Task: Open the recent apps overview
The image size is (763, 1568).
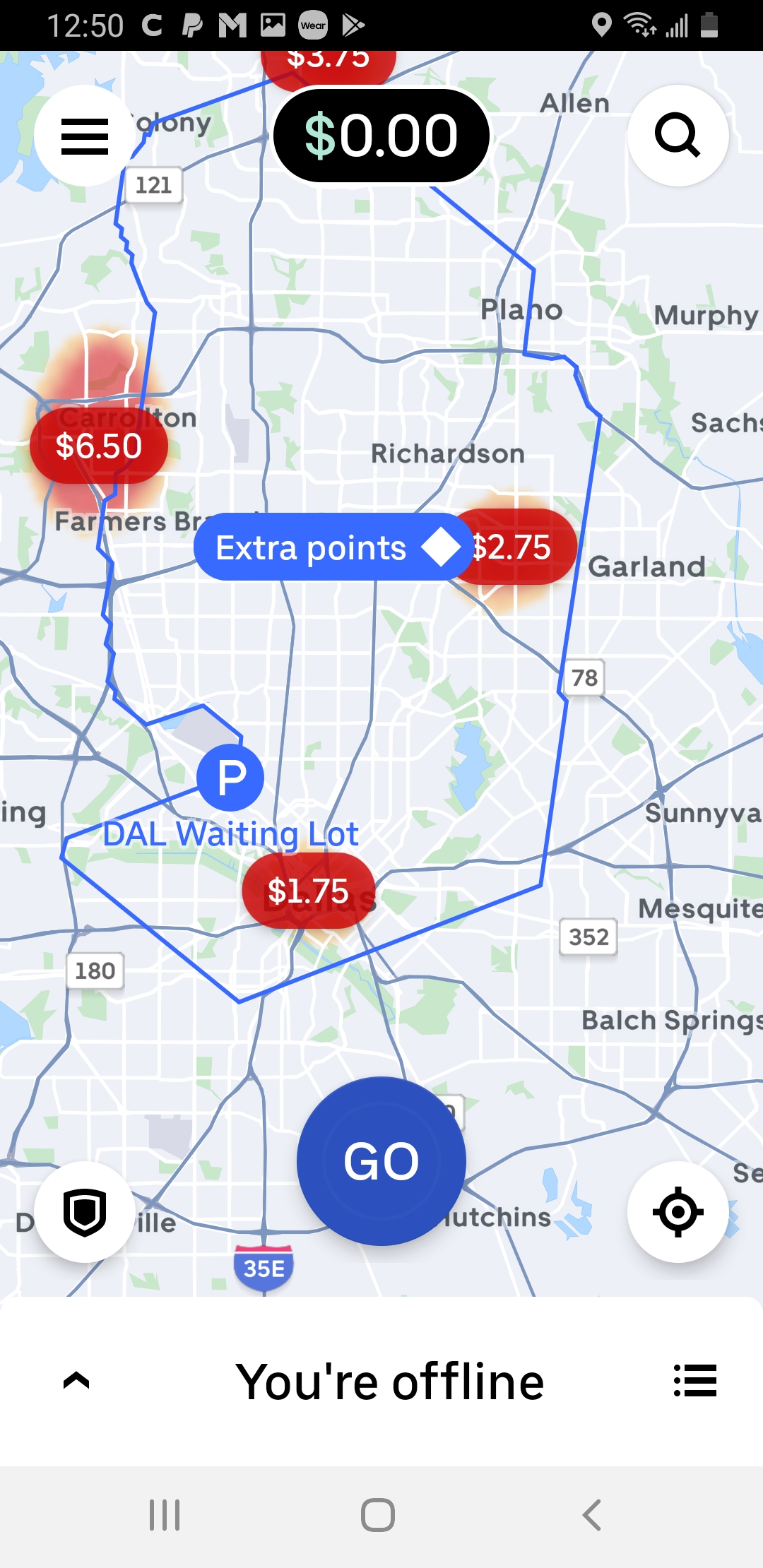Action: [165, 1515]
